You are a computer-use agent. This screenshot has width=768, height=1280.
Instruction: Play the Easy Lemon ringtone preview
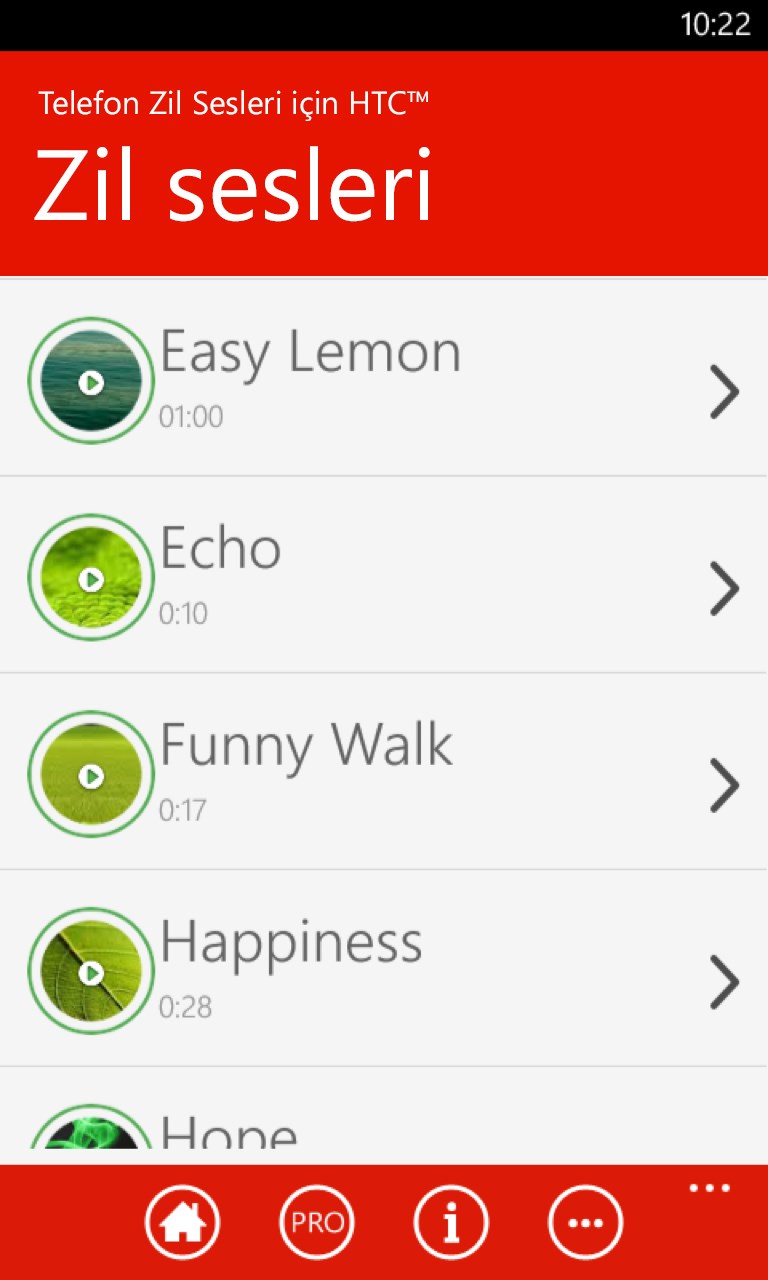click(x=91, y=381)
